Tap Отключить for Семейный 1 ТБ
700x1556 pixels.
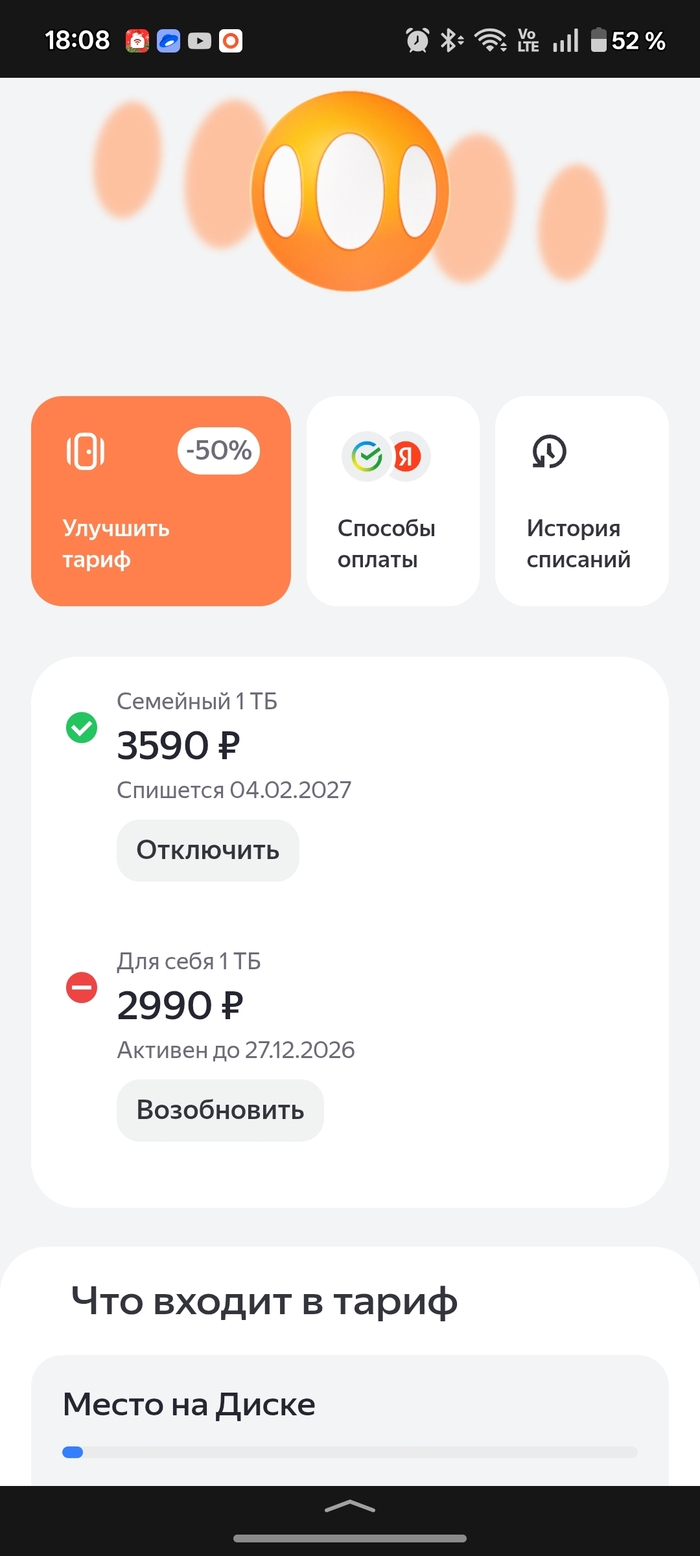[208, 850]
